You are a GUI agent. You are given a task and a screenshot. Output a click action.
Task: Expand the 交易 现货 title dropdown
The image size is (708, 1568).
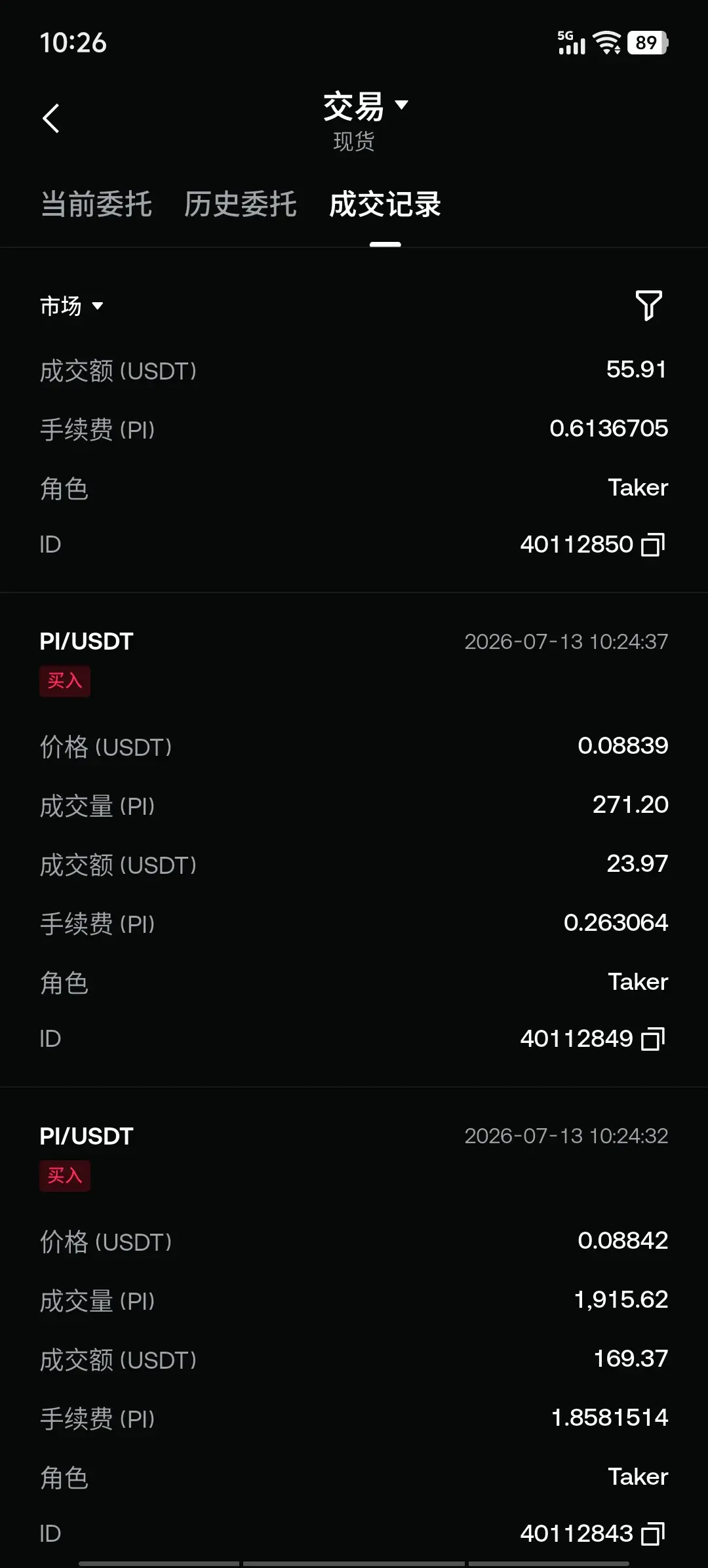point(365,121)
